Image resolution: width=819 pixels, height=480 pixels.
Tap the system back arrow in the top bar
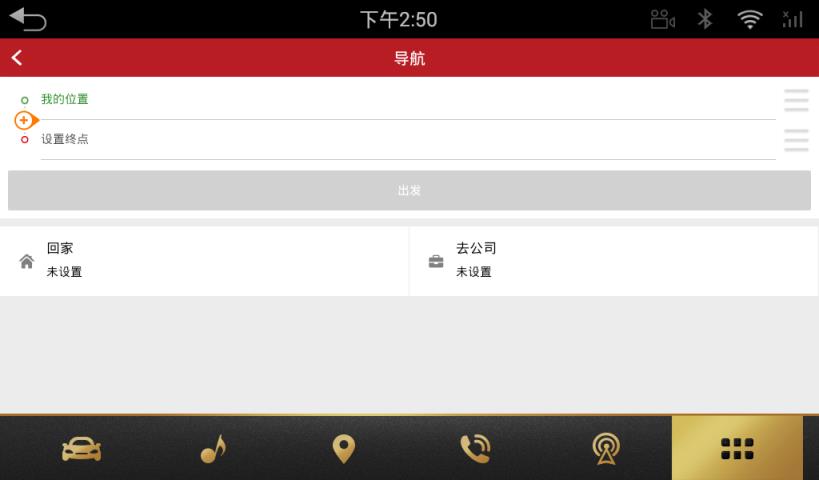(28, 19)
